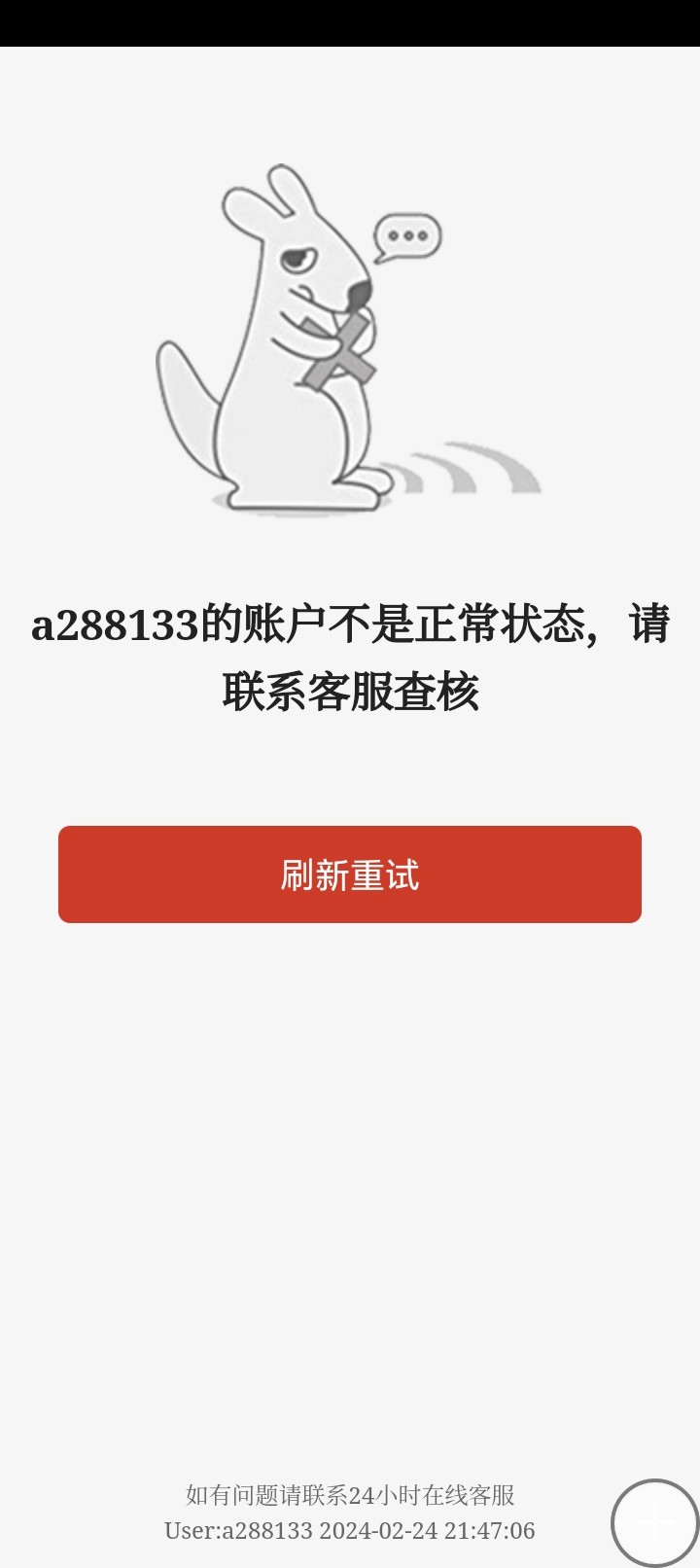700x1568 pixels.
Task: Click the User:a288133 info text
Action: (238, 1530)
